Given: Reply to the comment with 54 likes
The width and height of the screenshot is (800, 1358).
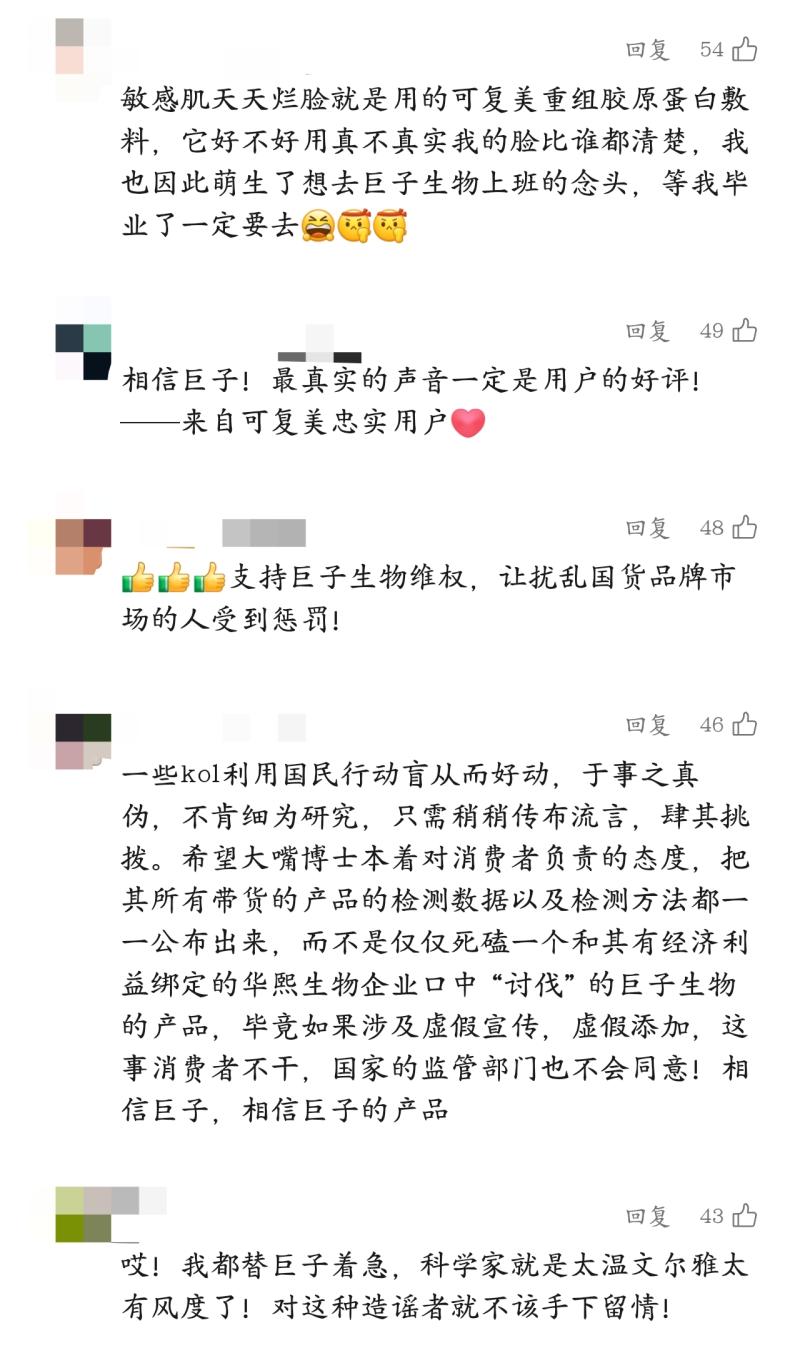Looking at the screenshot, I should pyautogui.click(x=647, y=50).
